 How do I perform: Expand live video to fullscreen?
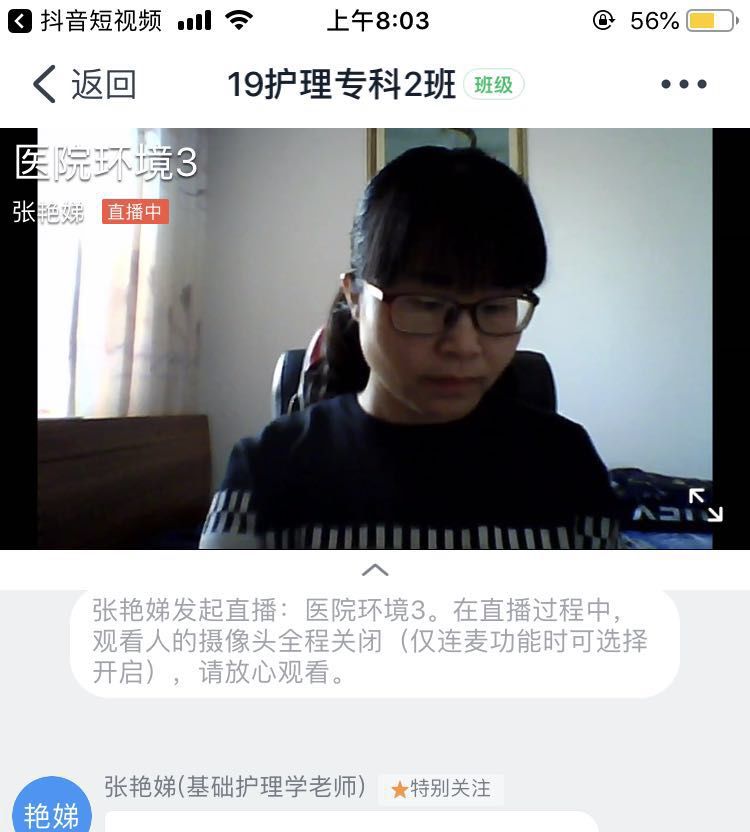(705, 505)
